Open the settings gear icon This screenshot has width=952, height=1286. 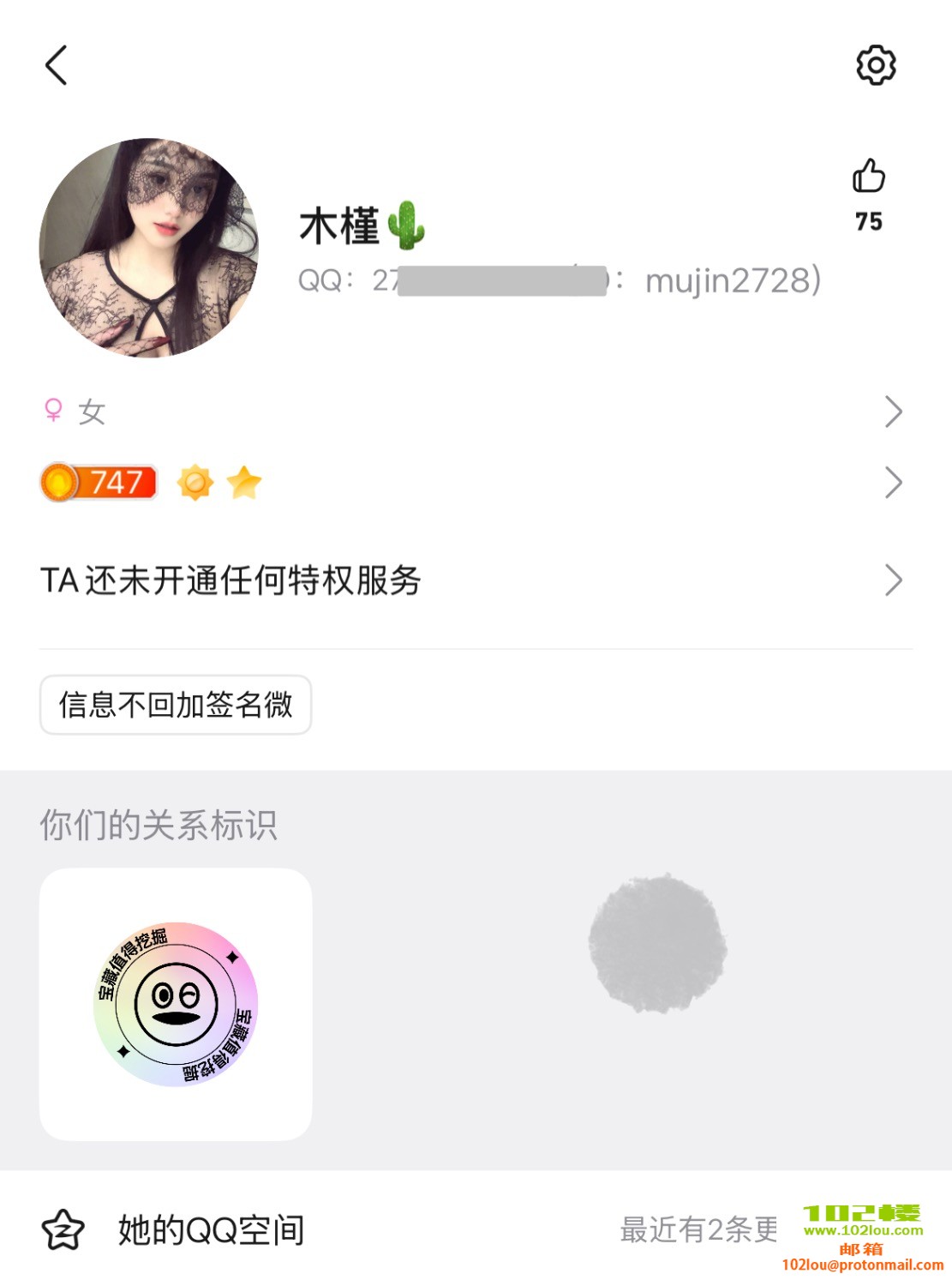pos(876,65)
